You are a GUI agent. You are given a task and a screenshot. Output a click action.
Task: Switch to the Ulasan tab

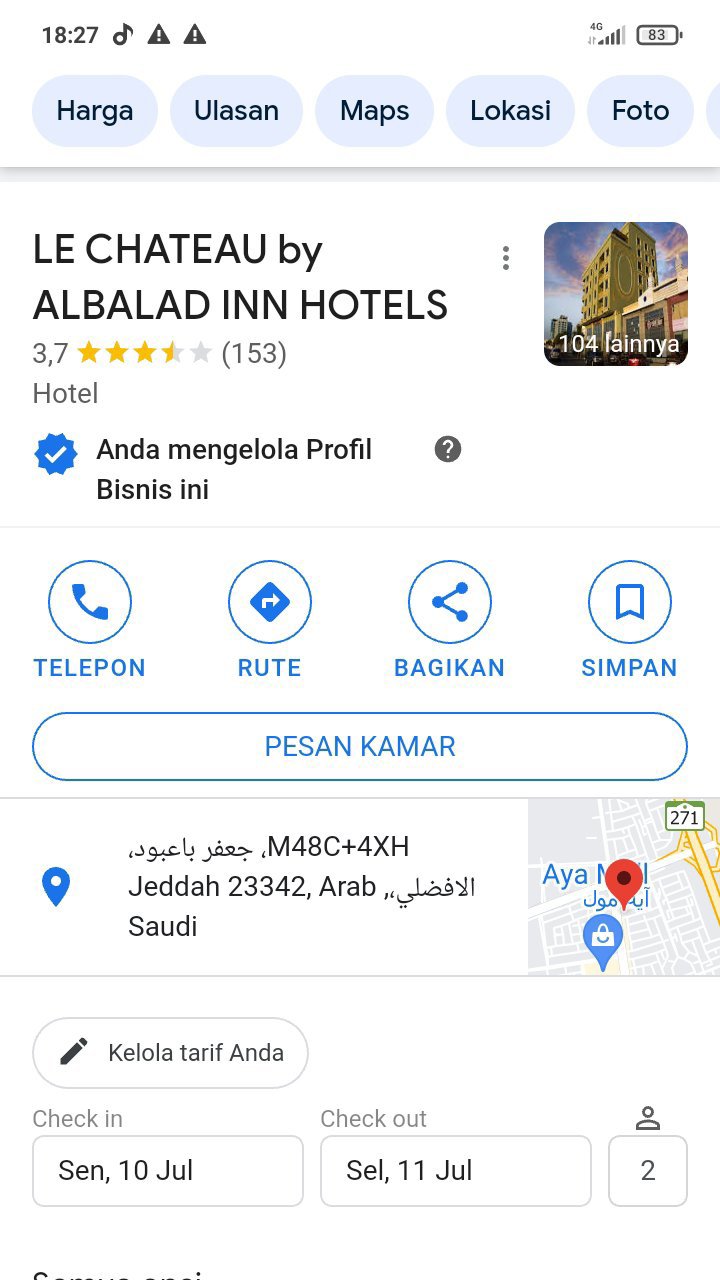pyautogui.click(x=236, y=111)
